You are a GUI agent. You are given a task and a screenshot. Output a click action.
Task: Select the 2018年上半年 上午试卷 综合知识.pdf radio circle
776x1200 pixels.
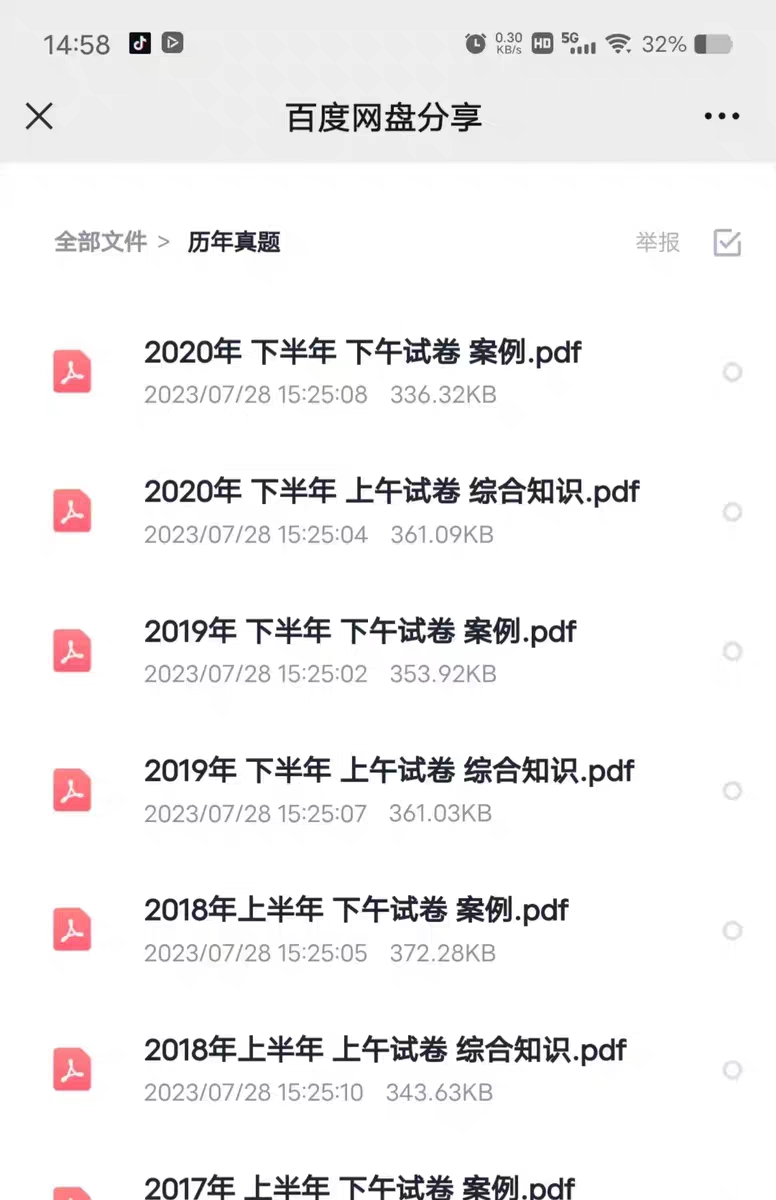732,1070
